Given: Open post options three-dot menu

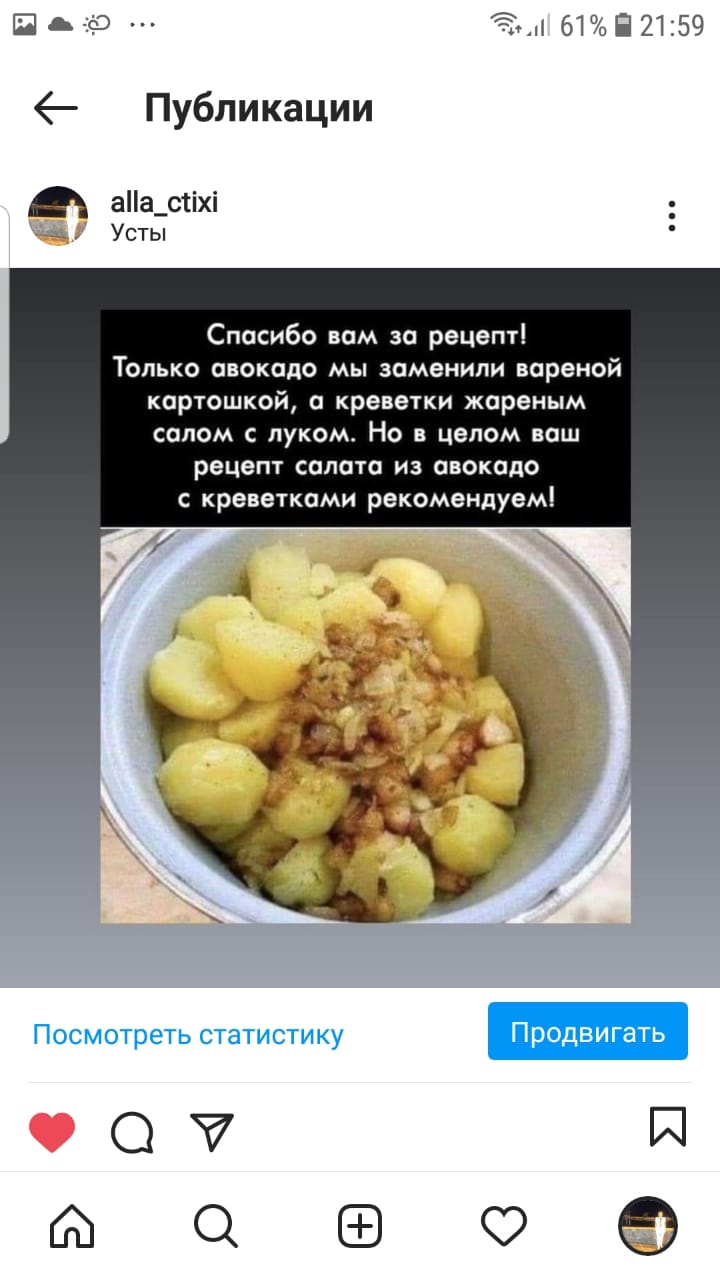Looking at the screenshot, I should tap(672, 216).
